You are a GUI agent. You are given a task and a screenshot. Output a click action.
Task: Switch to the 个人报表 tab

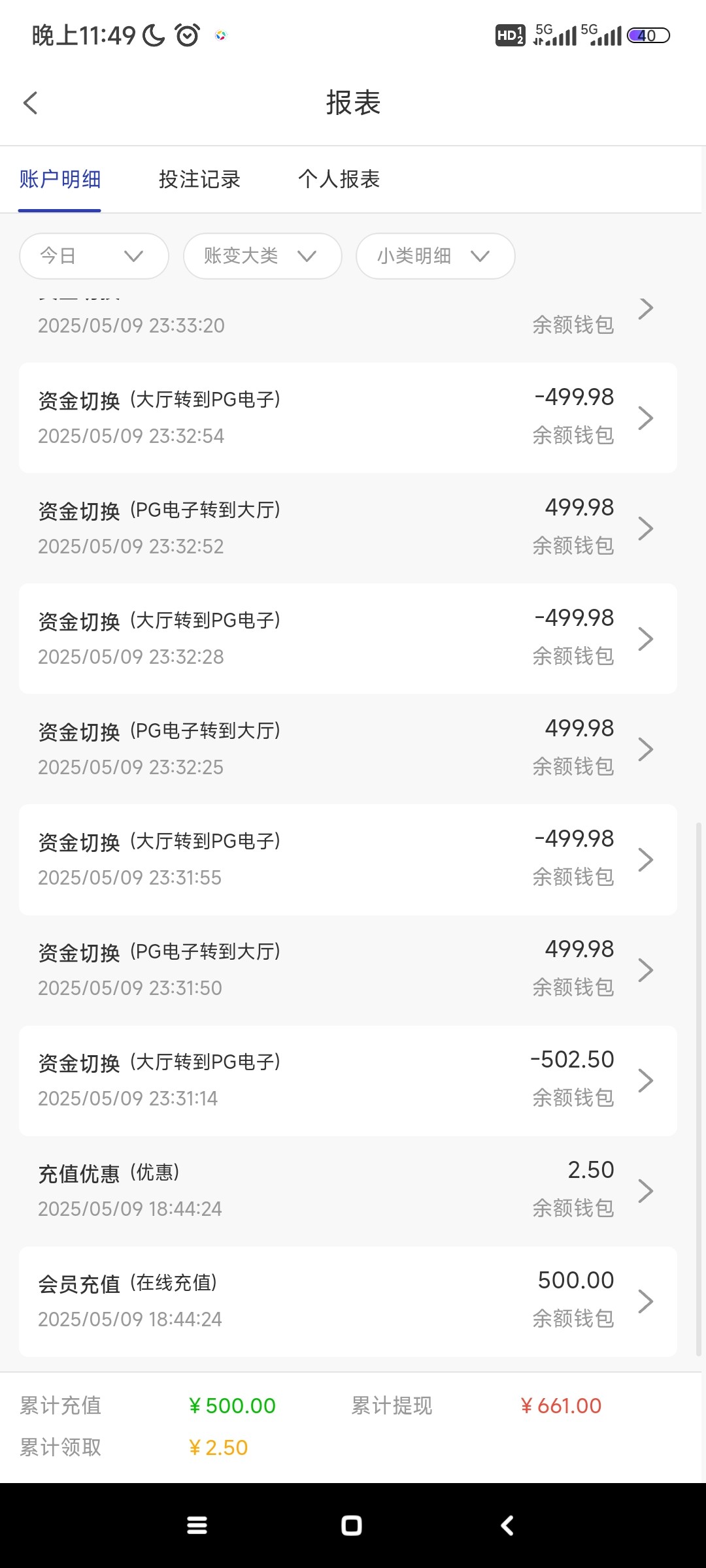339,179
